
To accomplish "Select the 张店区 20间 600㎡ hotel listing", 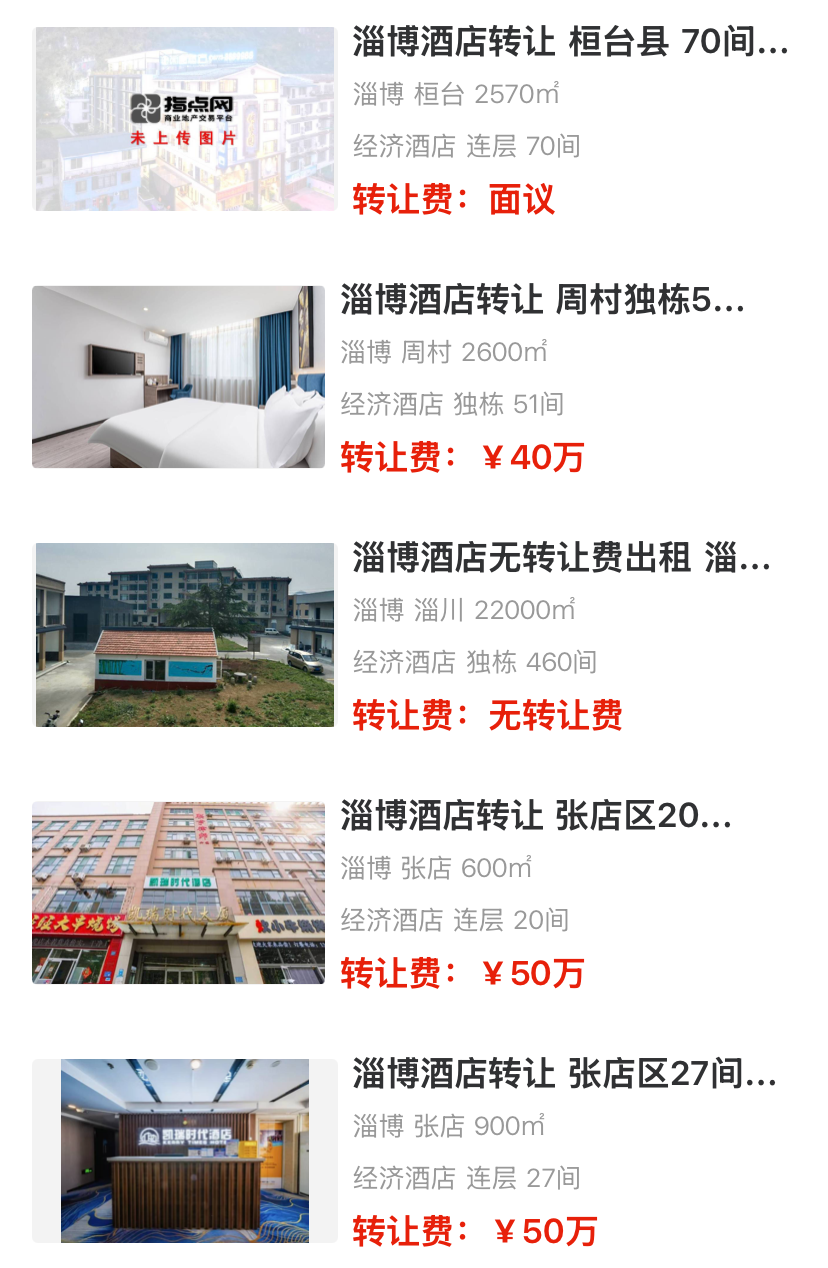I will pyautogui.click(x=536, y=816).
